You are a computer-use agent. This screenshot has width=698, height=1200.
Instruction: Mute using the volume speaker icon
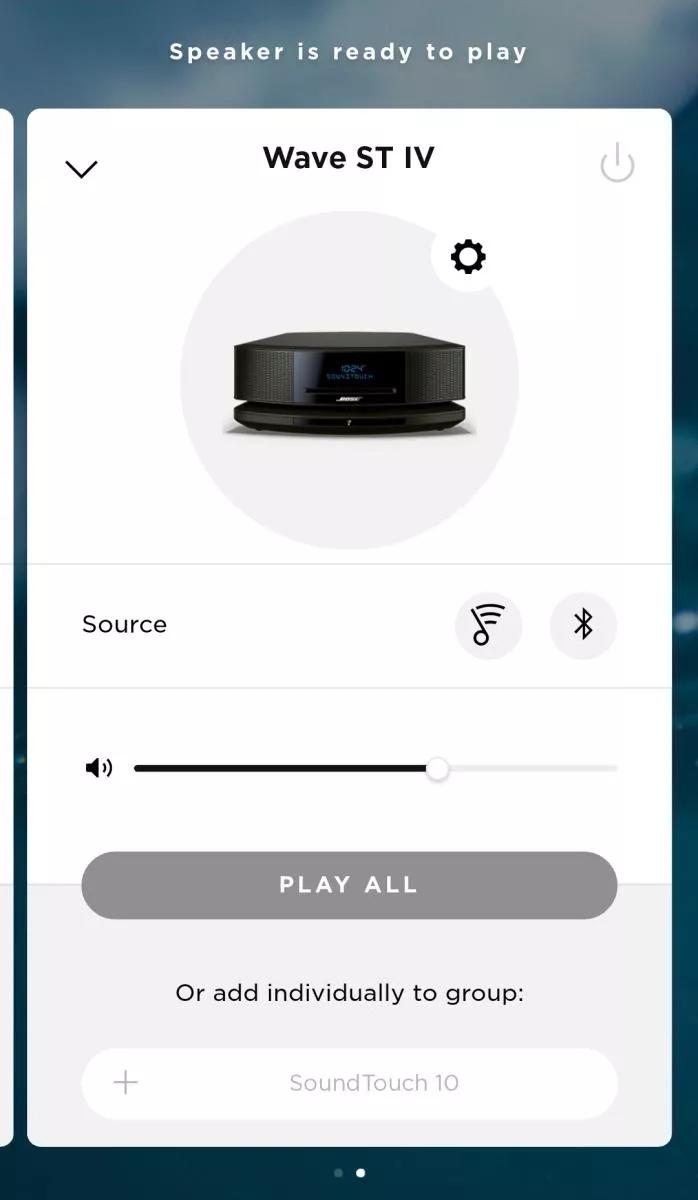tap(99, 768)
